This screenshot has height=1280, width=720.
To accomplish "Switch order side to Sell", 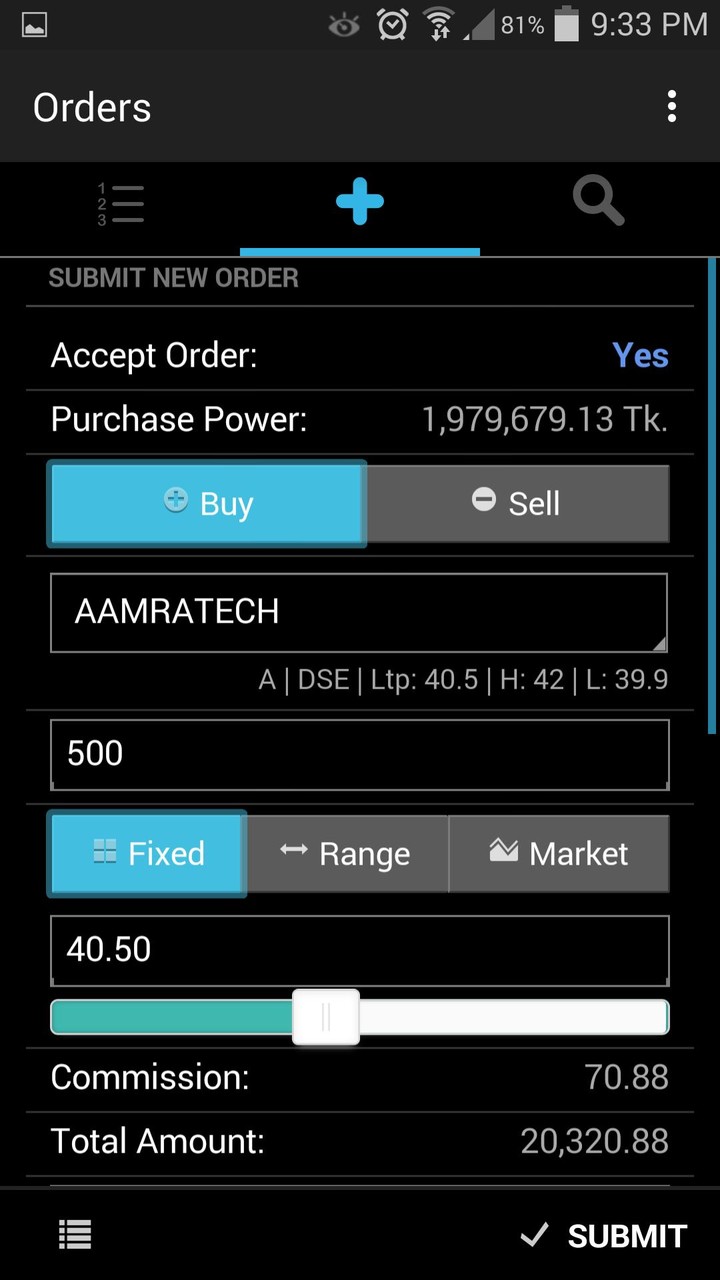I will (x=517, y=504).
